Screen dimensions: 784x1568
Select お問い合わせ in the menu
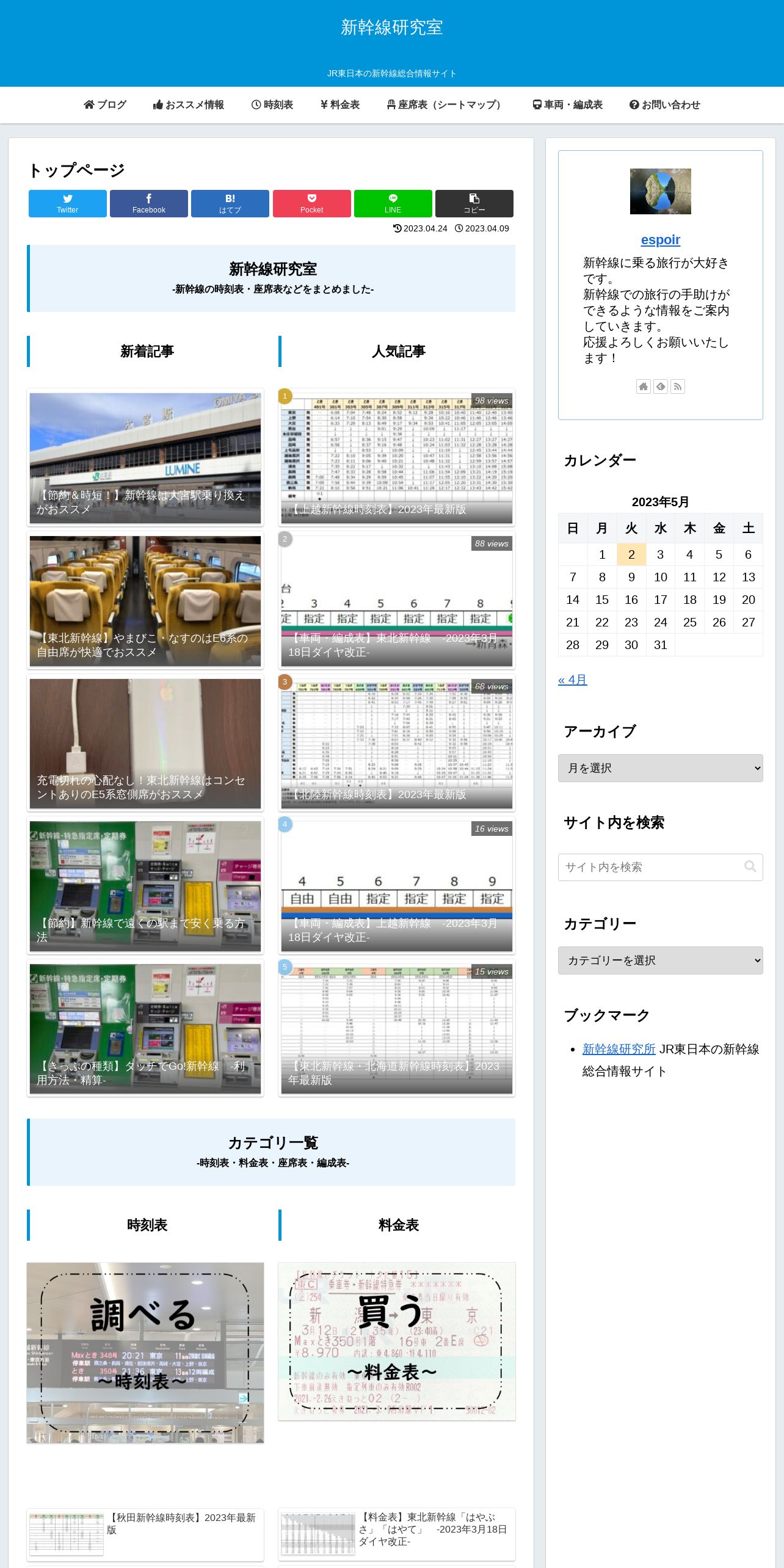coord(665,105)
